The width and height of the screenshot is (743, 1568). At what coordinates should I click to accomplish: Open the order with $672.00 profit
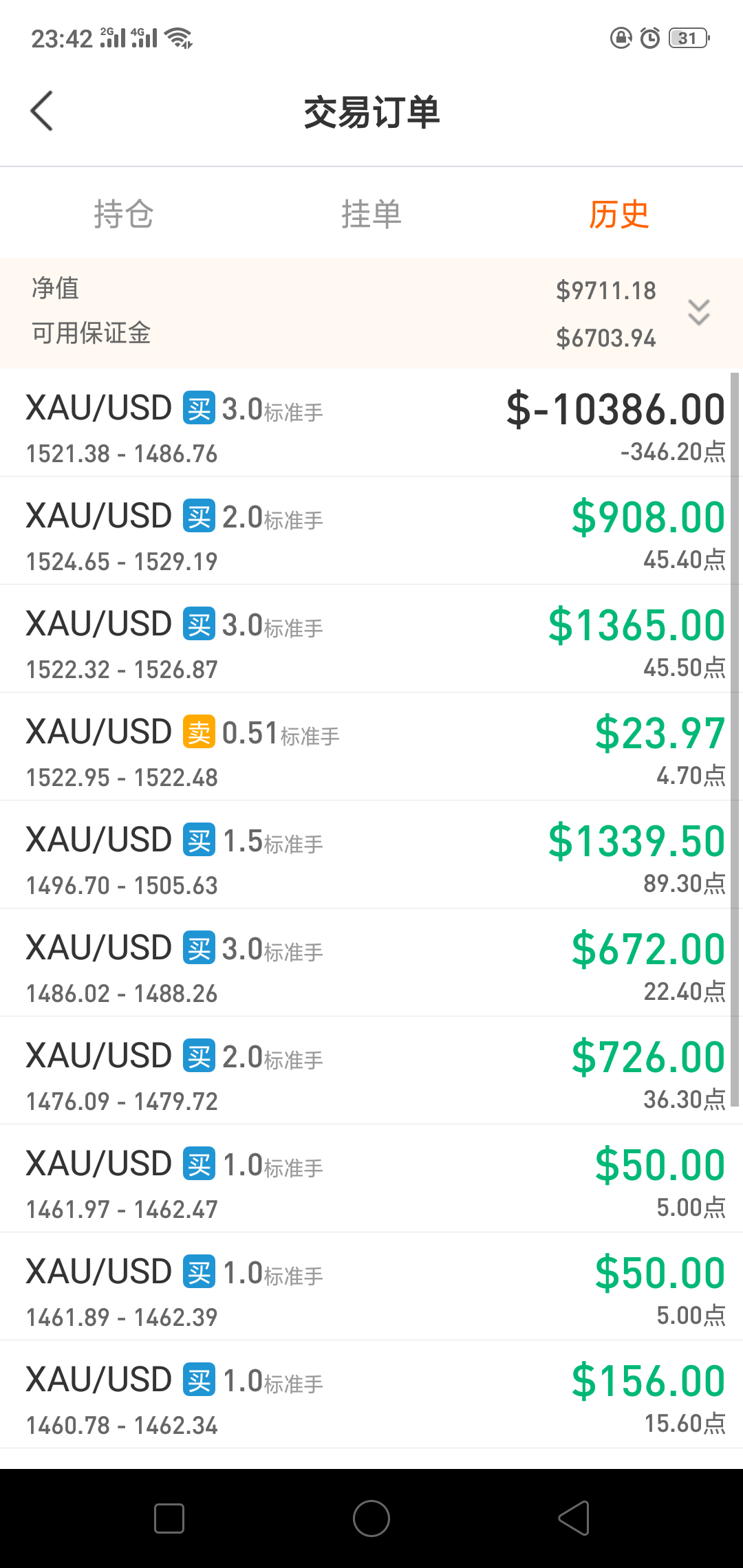(x=371, y=963)
